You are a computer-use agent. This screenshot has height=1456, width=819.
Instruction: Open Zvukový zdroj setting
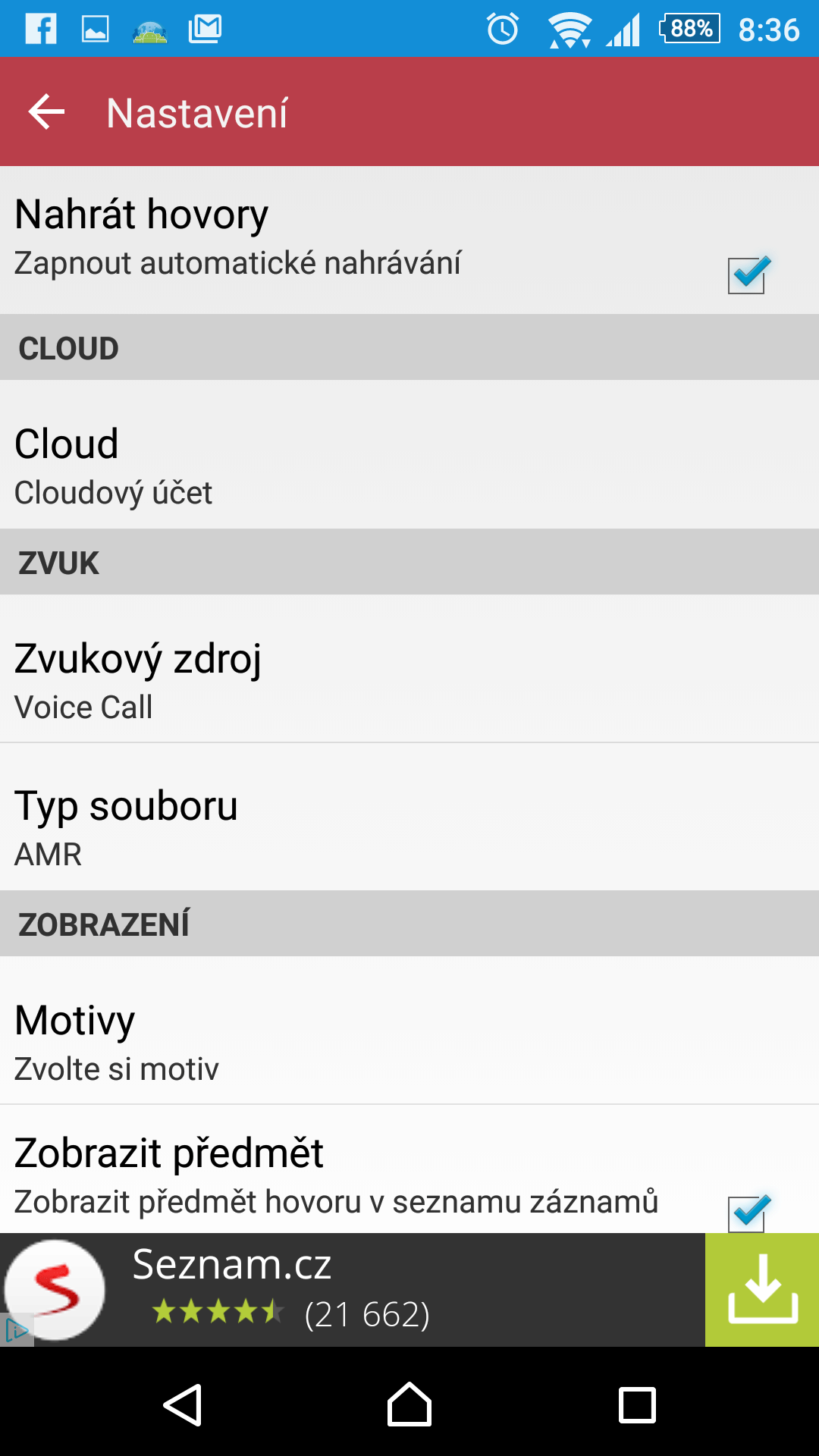(409, 668)
